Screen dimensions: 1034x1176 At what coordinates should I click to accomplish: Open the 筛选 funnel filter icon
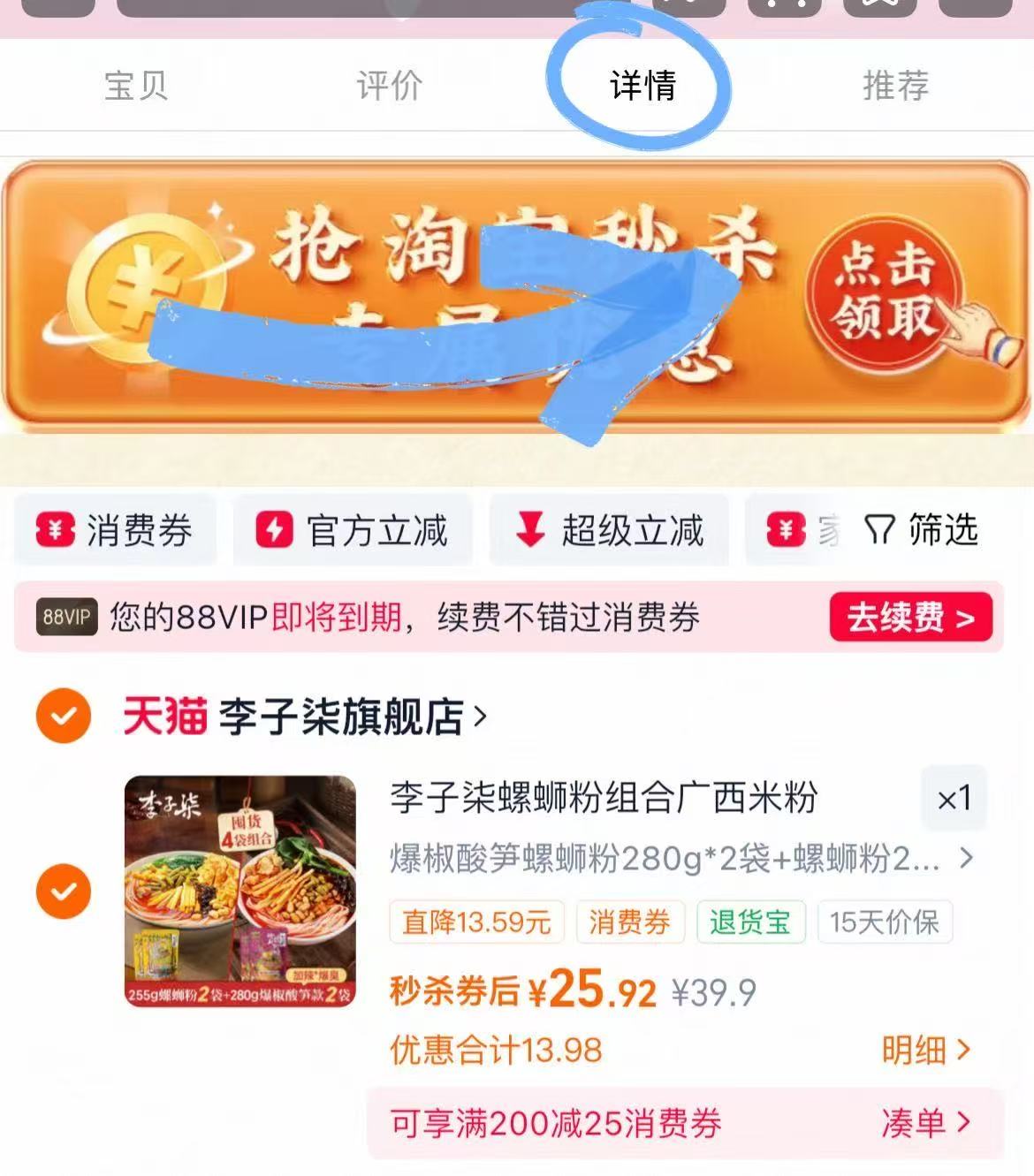pyautogui.click(x=878, y=528)
